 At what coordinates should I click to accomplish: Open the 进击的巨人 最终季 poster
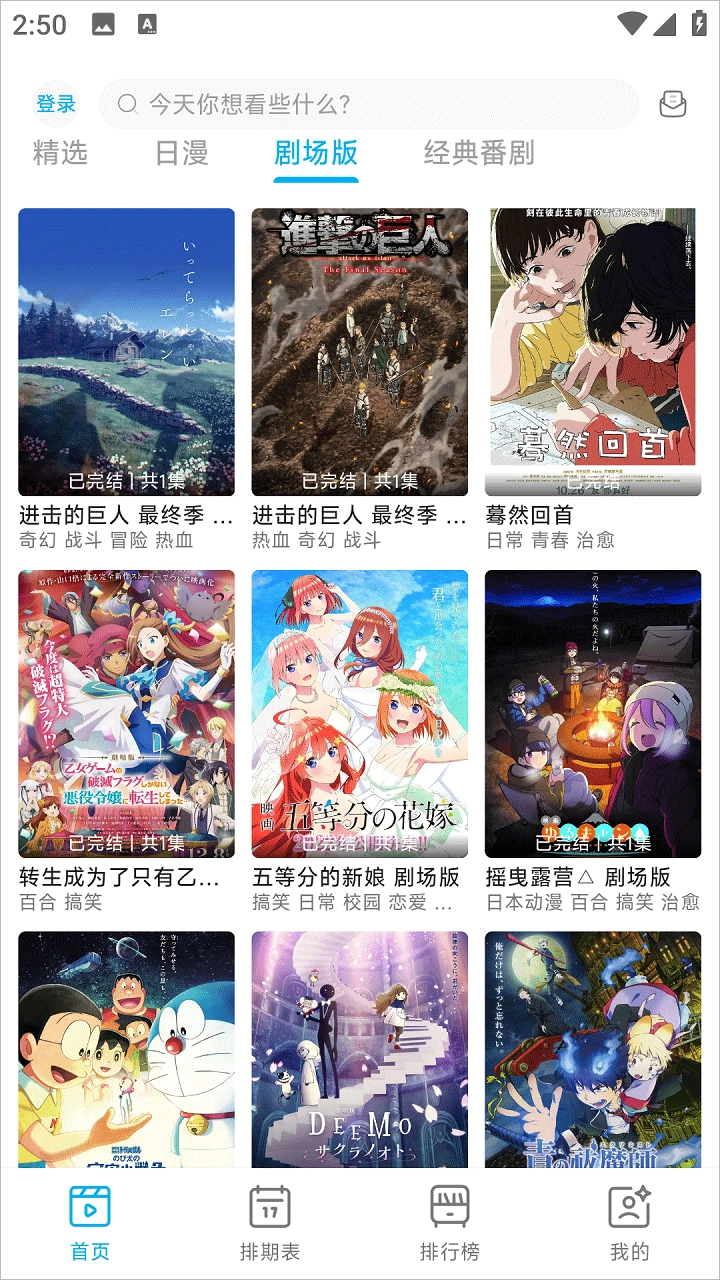click(x=358, y=347)
